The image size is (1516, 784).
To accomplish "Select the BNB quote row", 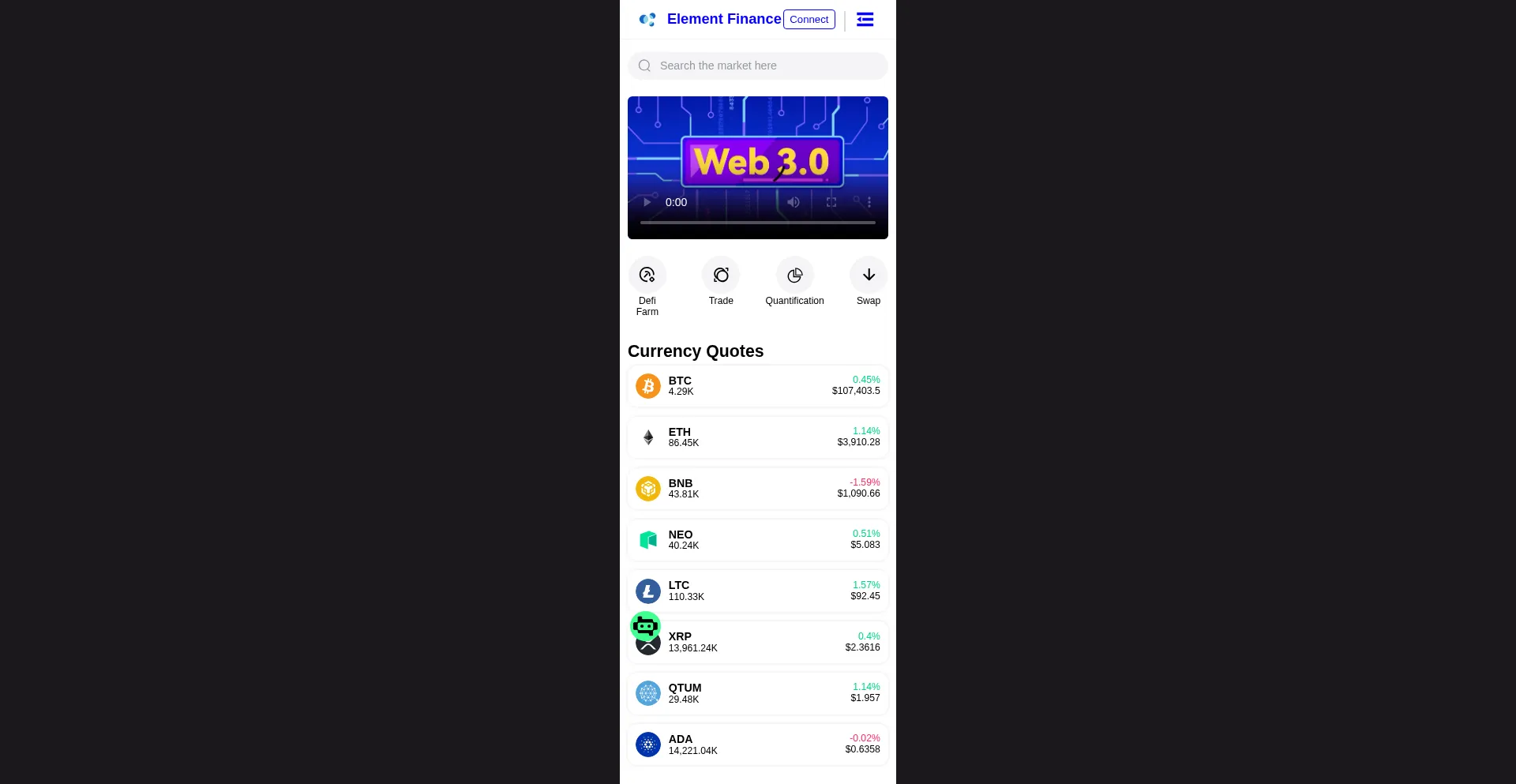I will (x=758, y=489).
